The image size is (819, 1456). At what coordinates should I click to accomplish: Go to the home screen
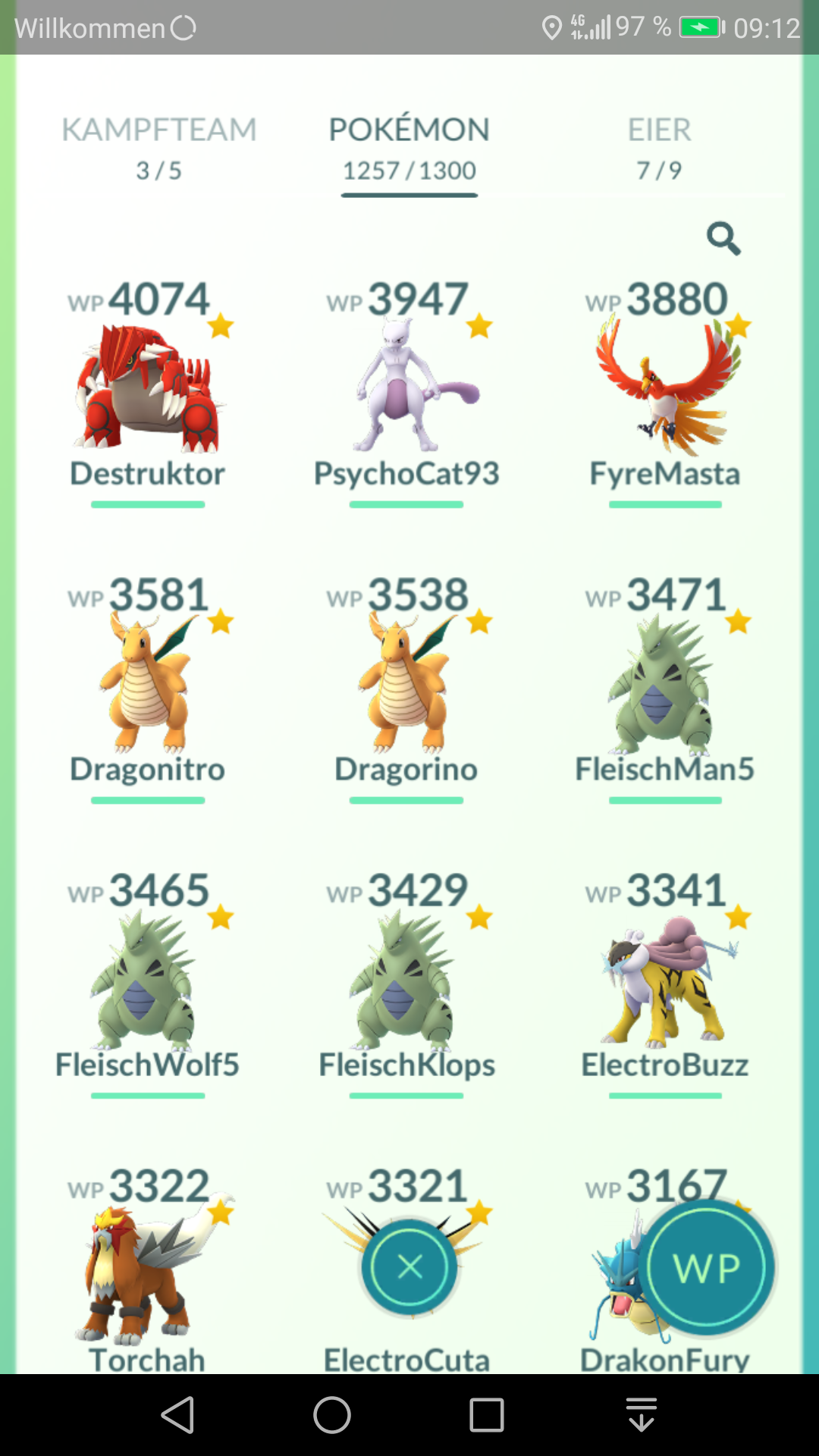[332, 1415]
